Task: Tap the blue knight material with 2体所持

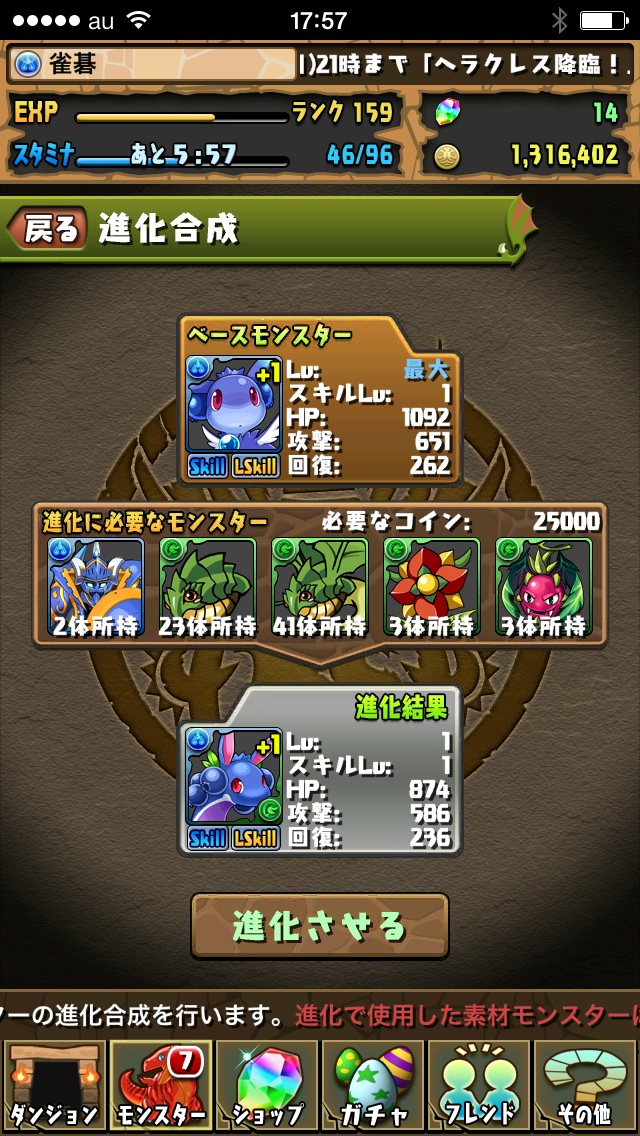Action: (95, 586)
